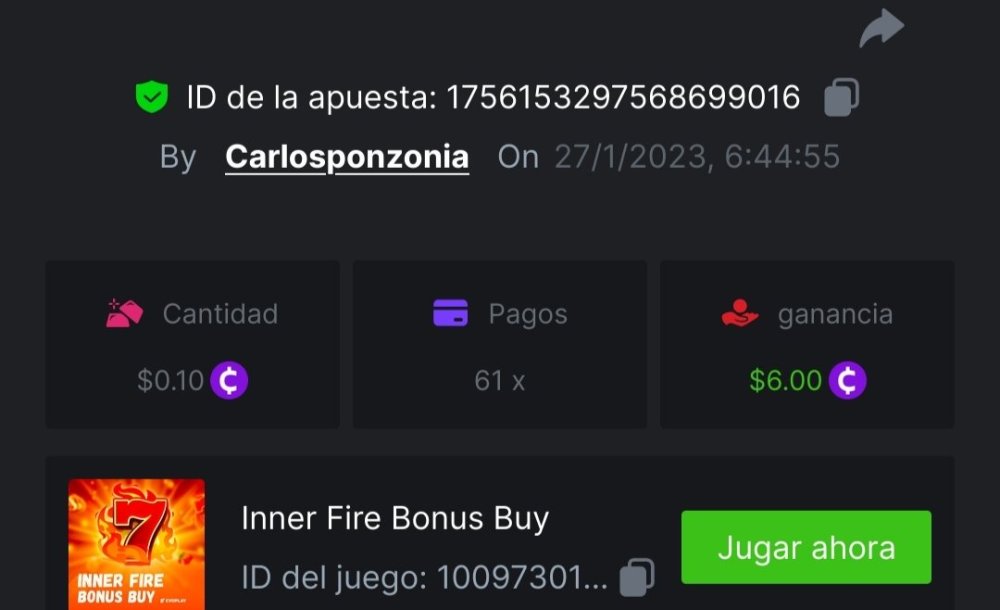Share this bet result
The width and height of the screenshot is (1000, 610).
[x=880, y=29]
